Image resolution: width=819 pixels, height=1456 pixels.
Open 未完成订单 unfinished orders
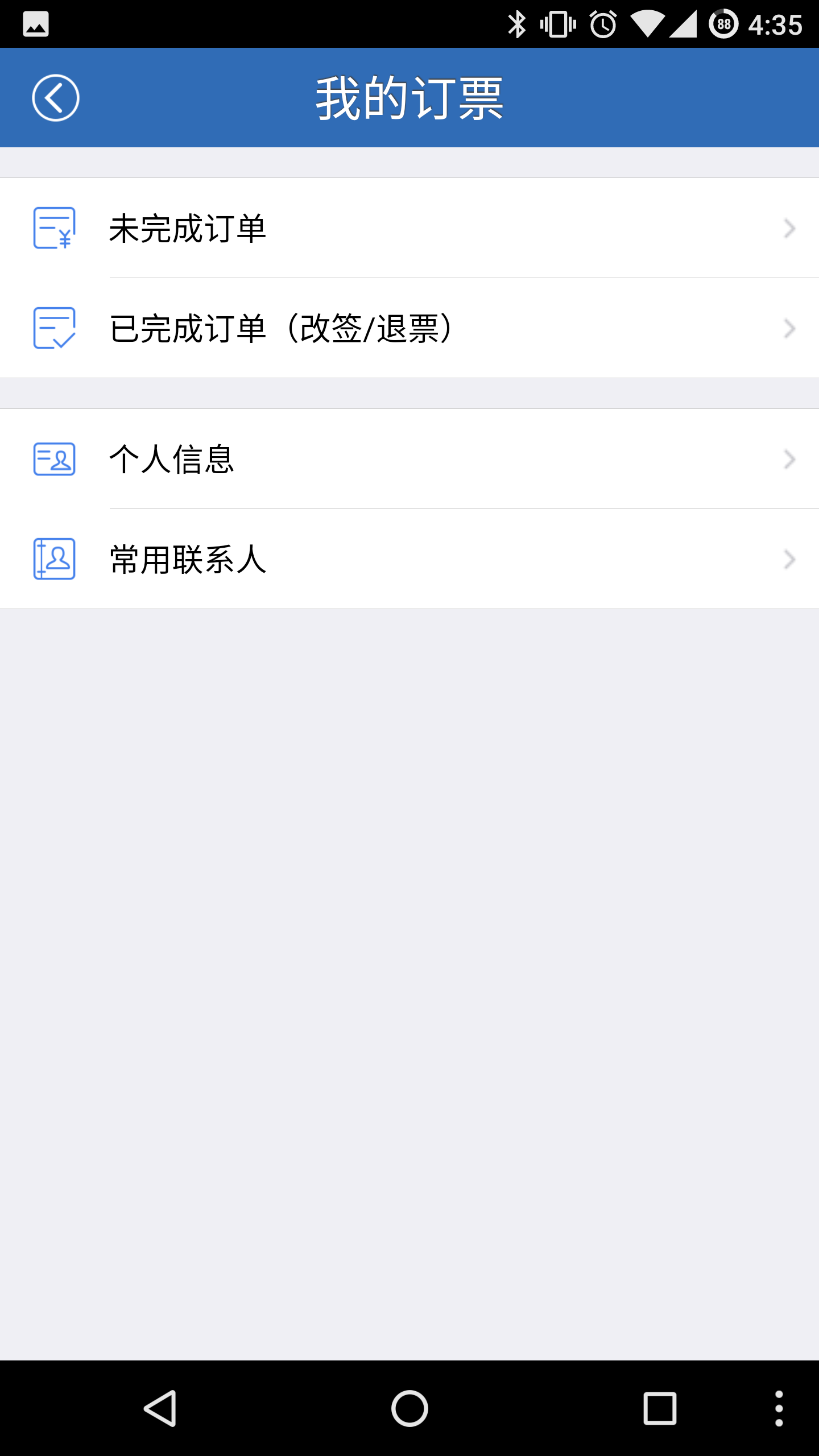(x=409, y=228)
